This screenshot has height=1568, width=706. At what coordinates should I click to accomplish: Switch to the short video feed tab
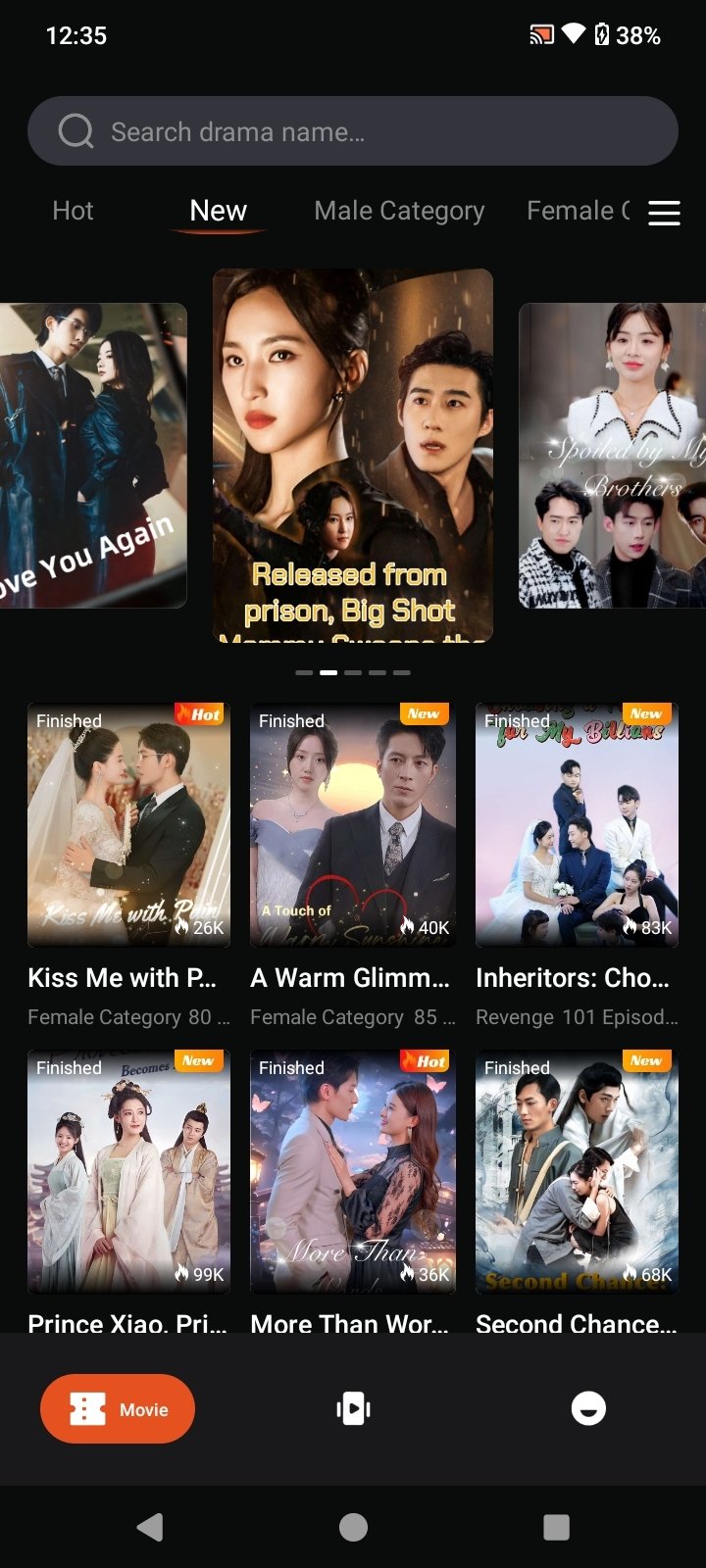[353, 1409]
